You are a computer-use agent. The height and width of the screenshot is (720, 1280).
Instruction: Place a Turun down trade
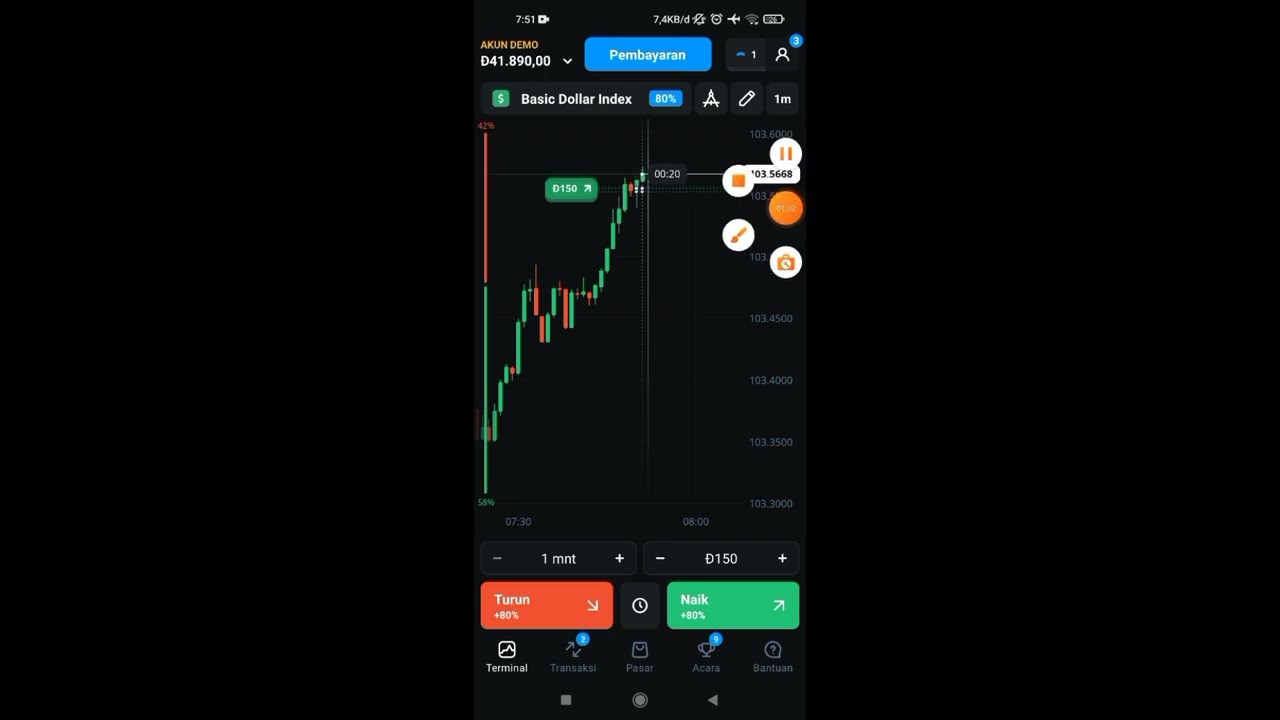pyautogui.click(x=546, y=606)
